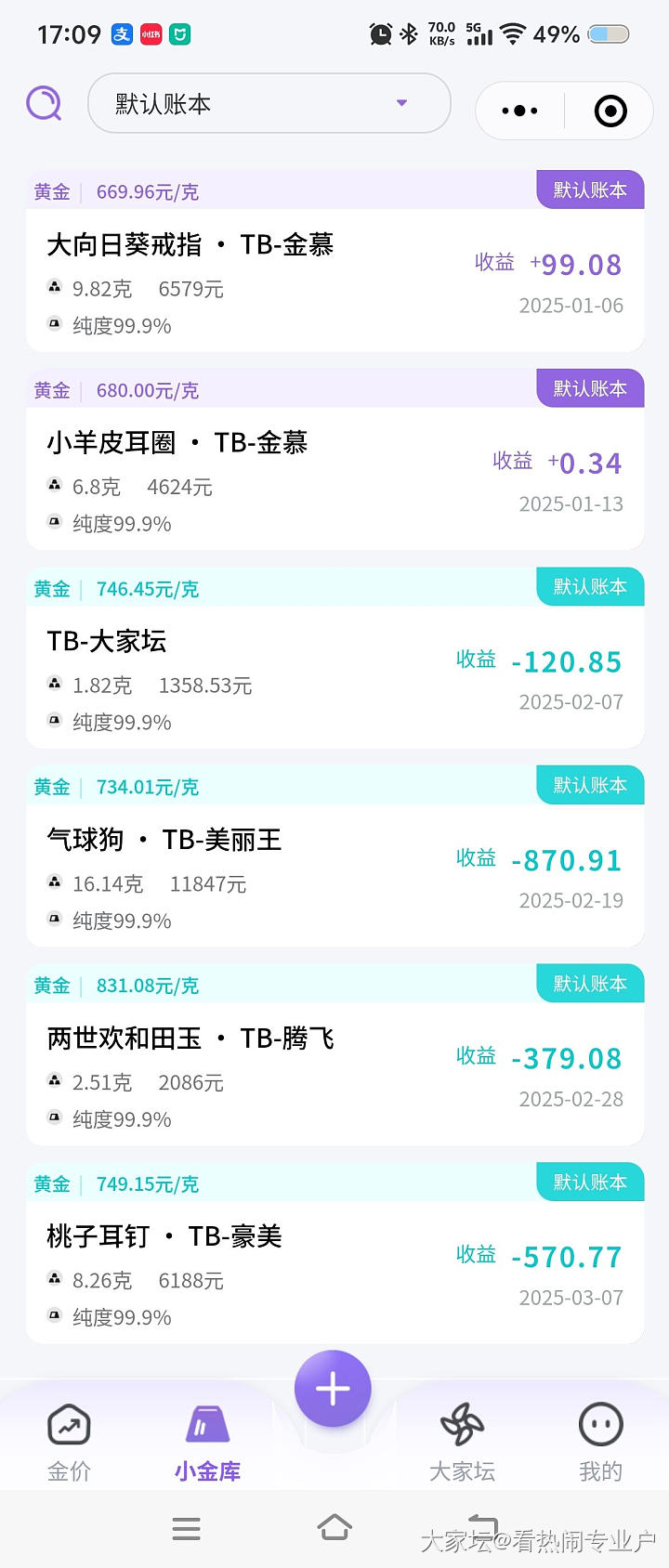The height and width of the screenshot is (1568, 669).
Task: Open the mini program three-dot menu
Action: point(519,111)
